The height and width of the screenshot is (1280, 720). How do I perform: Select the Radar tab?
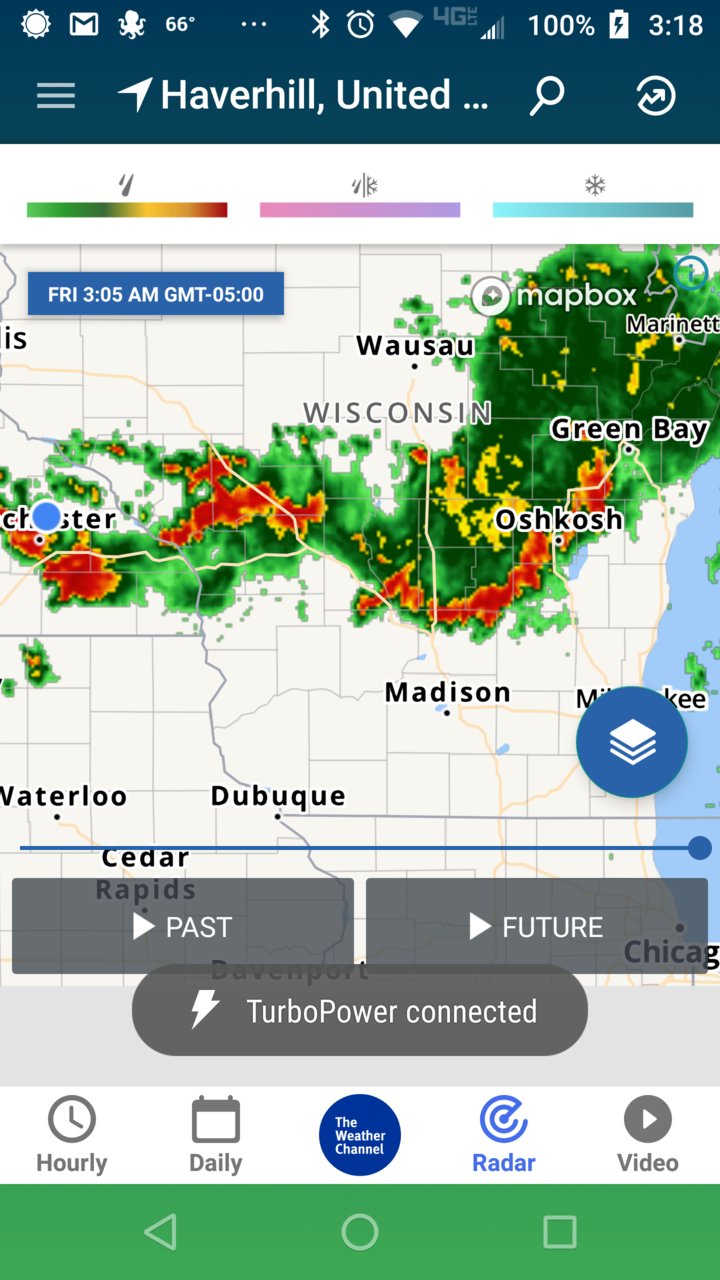(x=504, y=1135)
